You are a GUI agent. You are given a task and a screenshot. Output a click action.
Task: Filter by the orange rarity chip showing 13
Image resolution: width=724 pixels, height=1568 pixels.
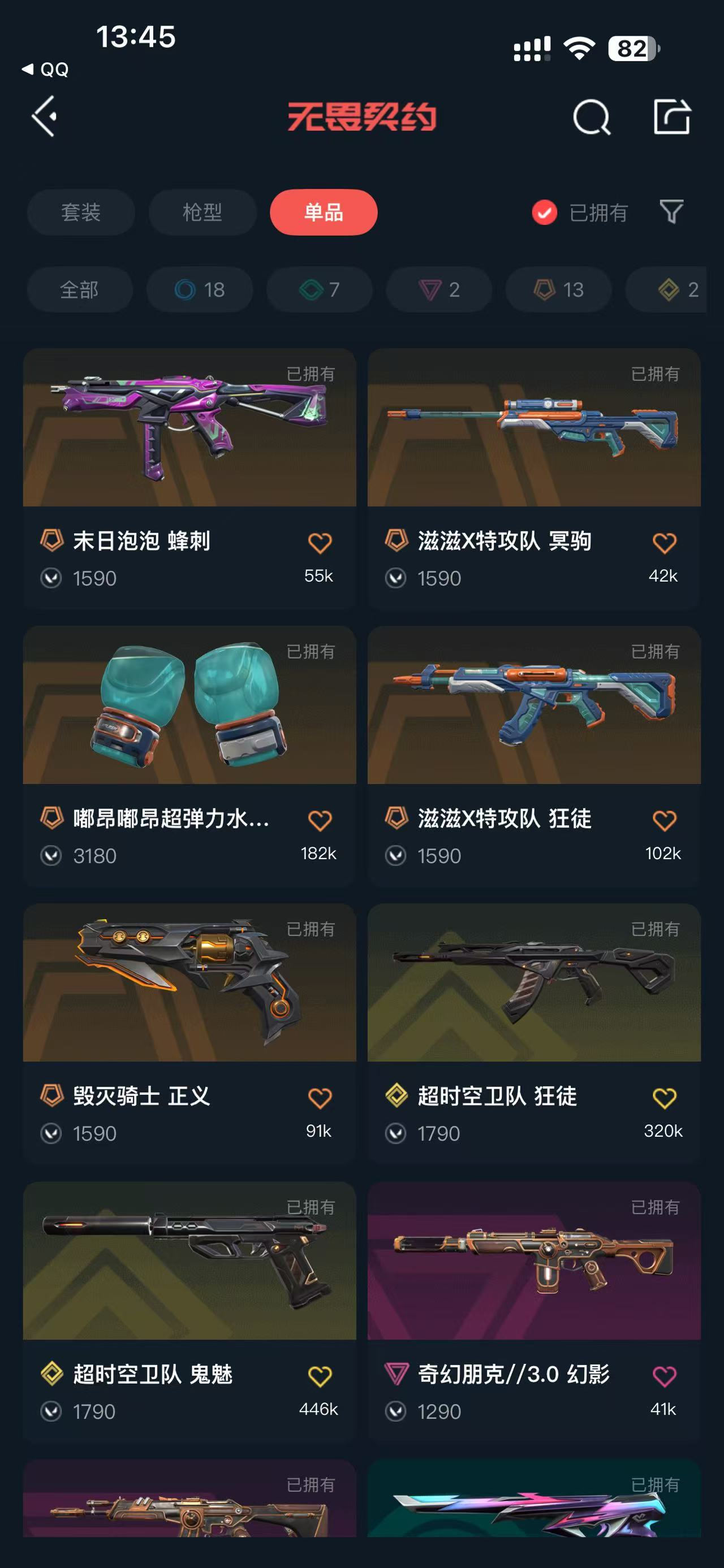point(558,290)
